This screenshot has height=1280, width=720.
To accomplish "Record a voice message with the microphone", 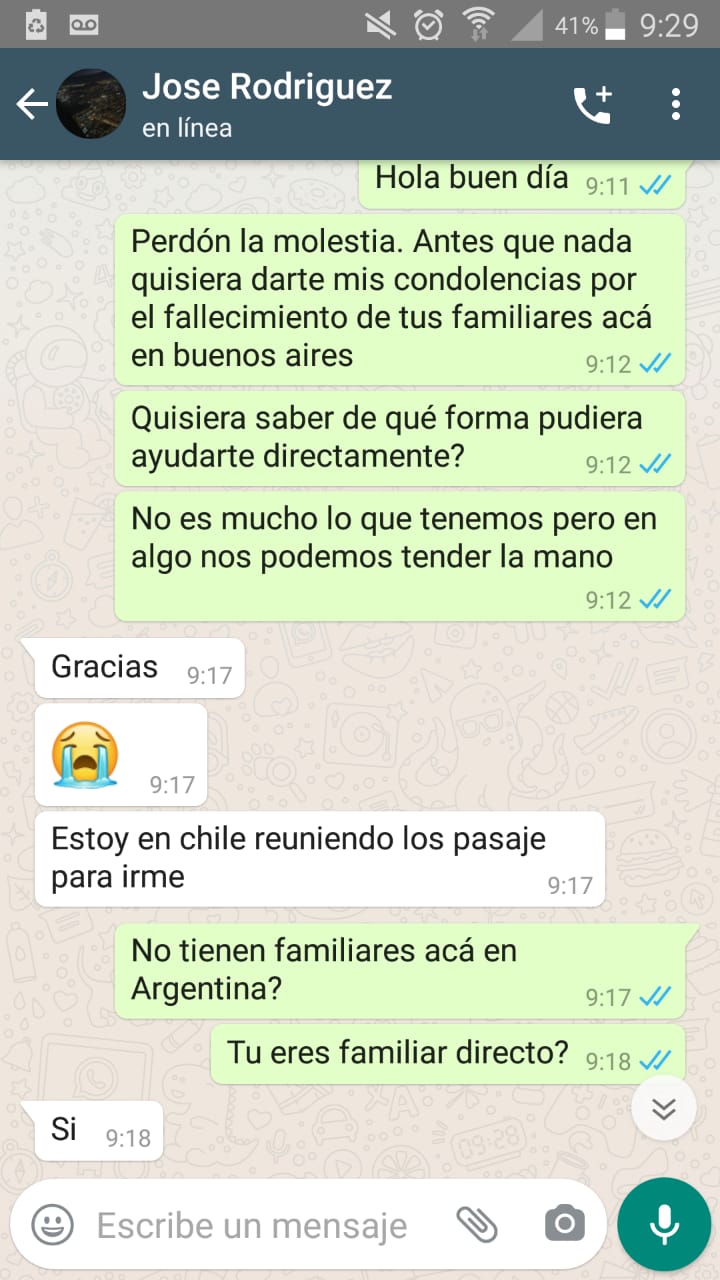I will 663,1224.
